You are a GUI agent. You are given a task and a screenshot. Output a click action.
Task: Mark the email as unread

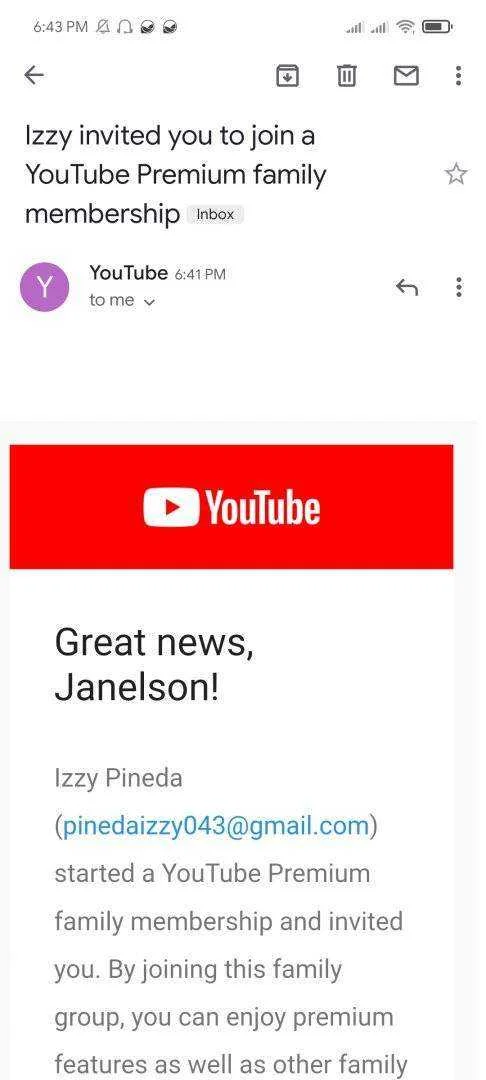point(406,75)
